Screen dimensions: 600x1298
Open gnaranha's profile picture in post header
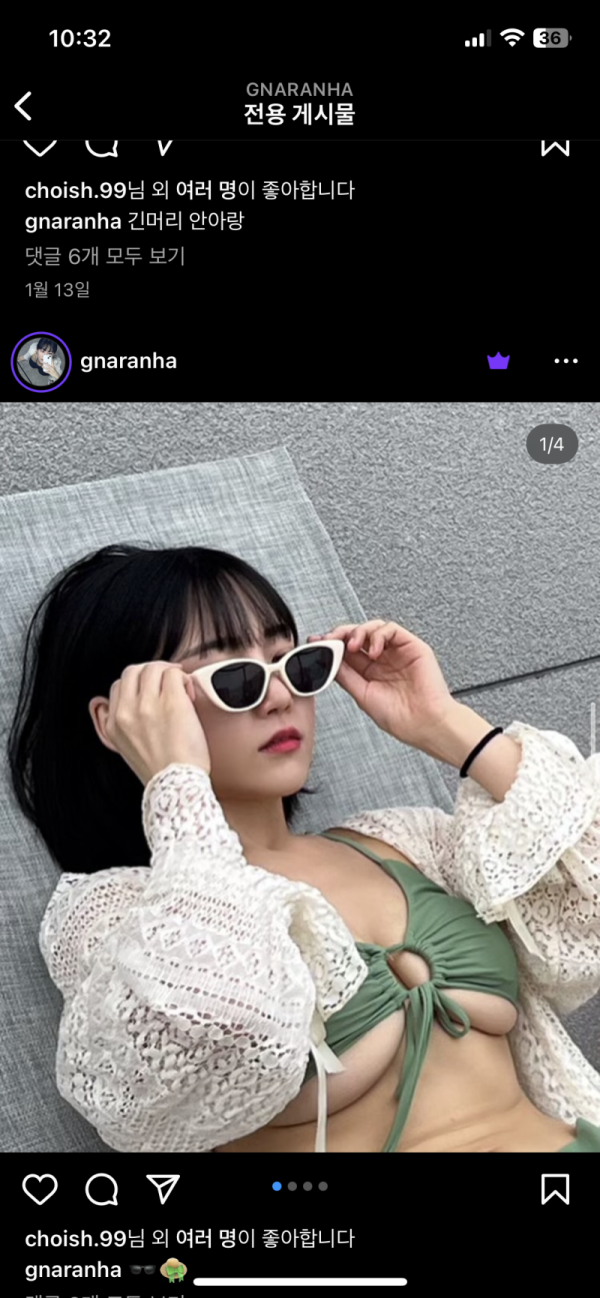click(41, 362)
